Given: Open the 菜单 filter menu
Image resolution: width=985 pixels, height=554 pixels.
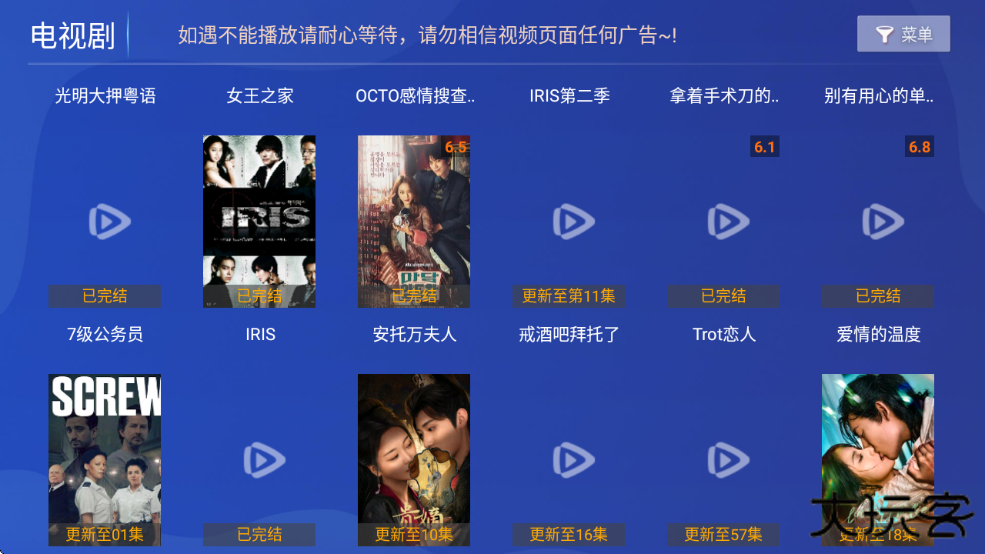Looking at the screenshot, I should (903, 35).
